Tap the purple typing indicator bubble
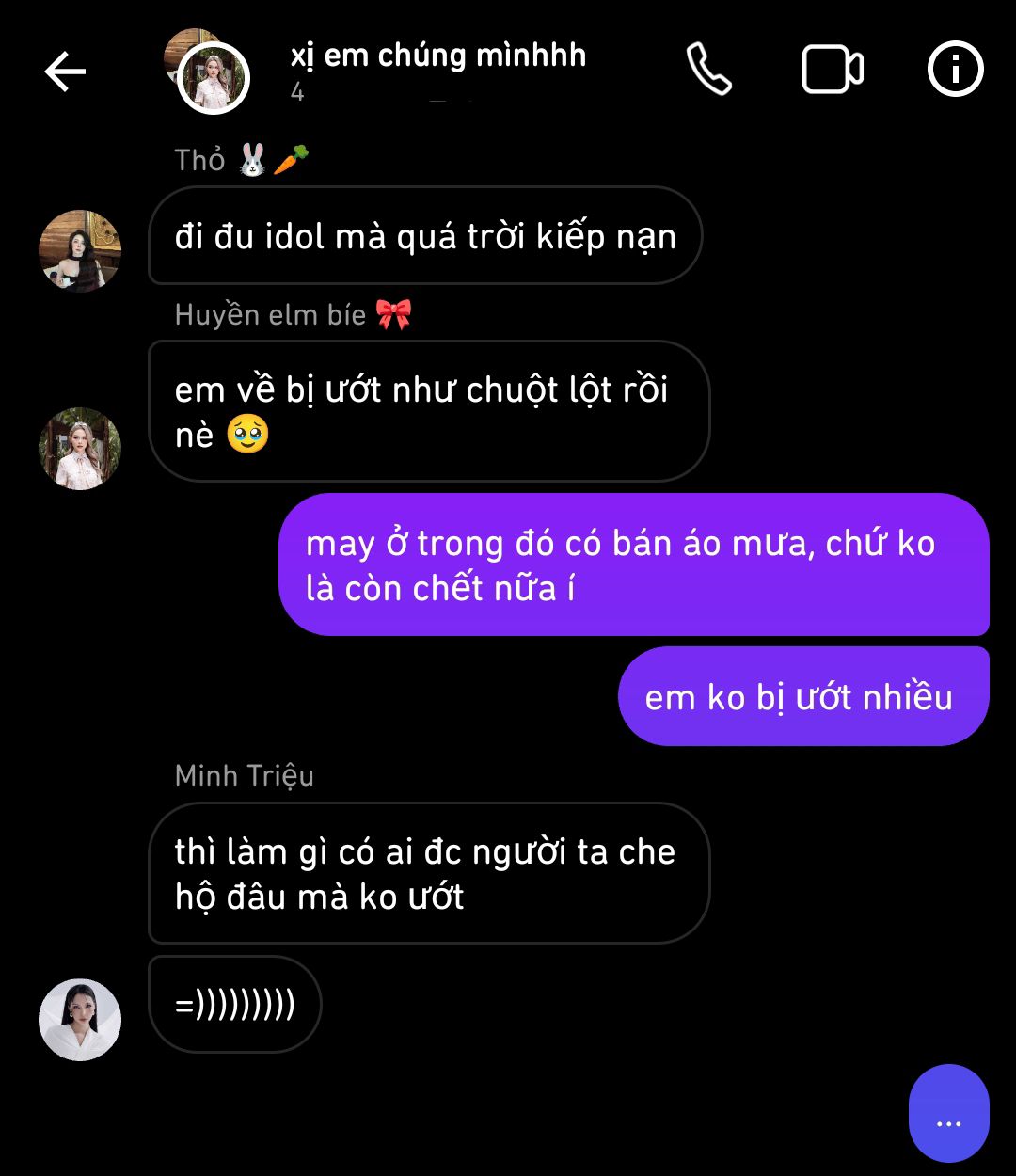Image resolution: width=1016 pixels, height=1176 pixels. [x=948, y=1115]
